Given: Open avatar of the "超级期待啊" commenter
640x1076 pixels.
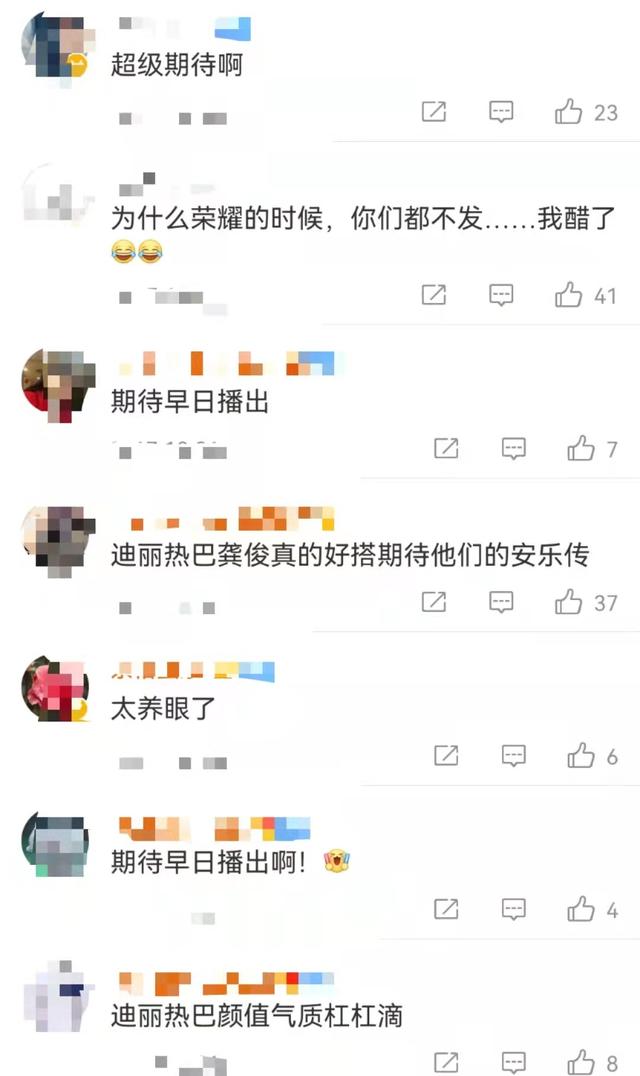Looking at the screenshot, I should point(56,47).
